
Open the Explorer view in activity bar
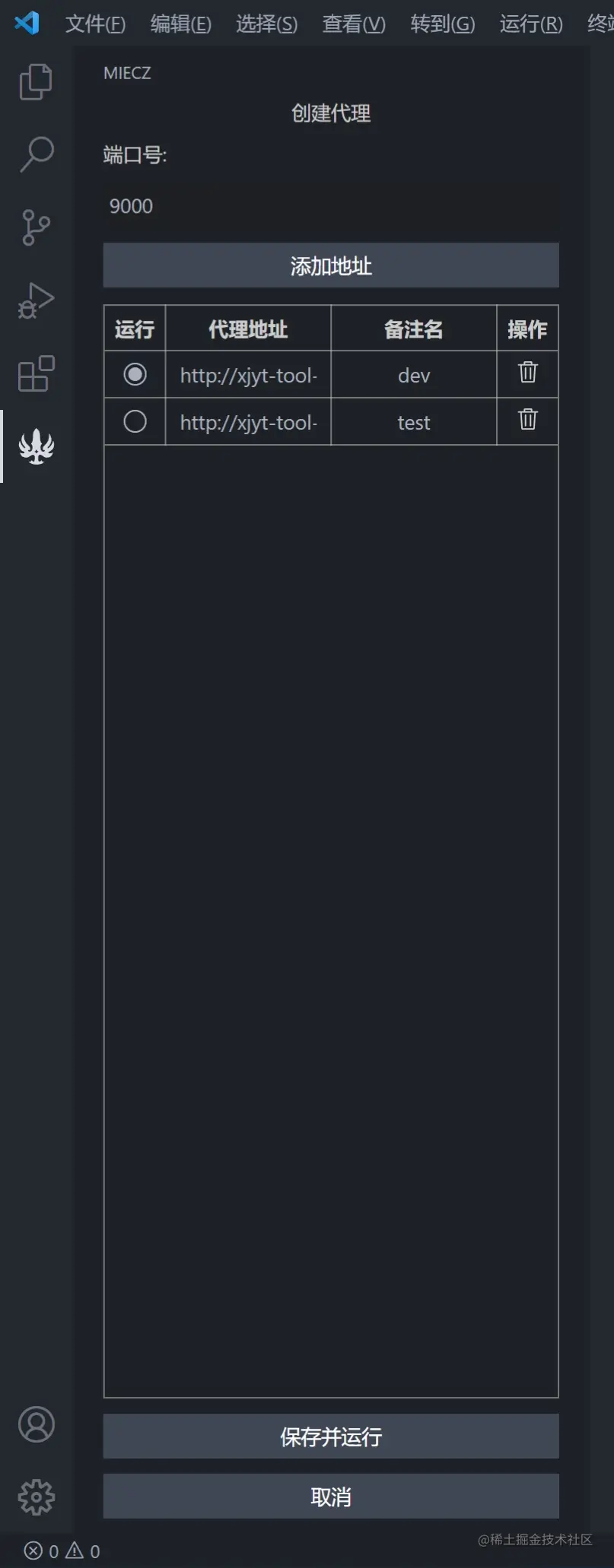[x=36, y=82]
